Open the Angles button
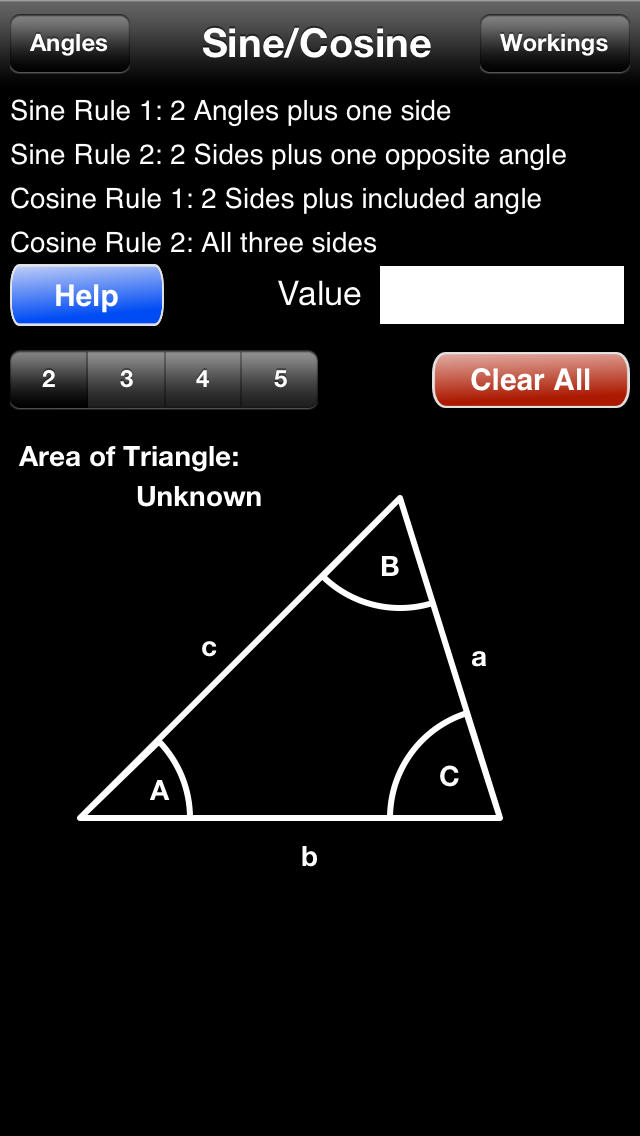Viewport: 640px width, 1136px height. (x=70, y=43)
